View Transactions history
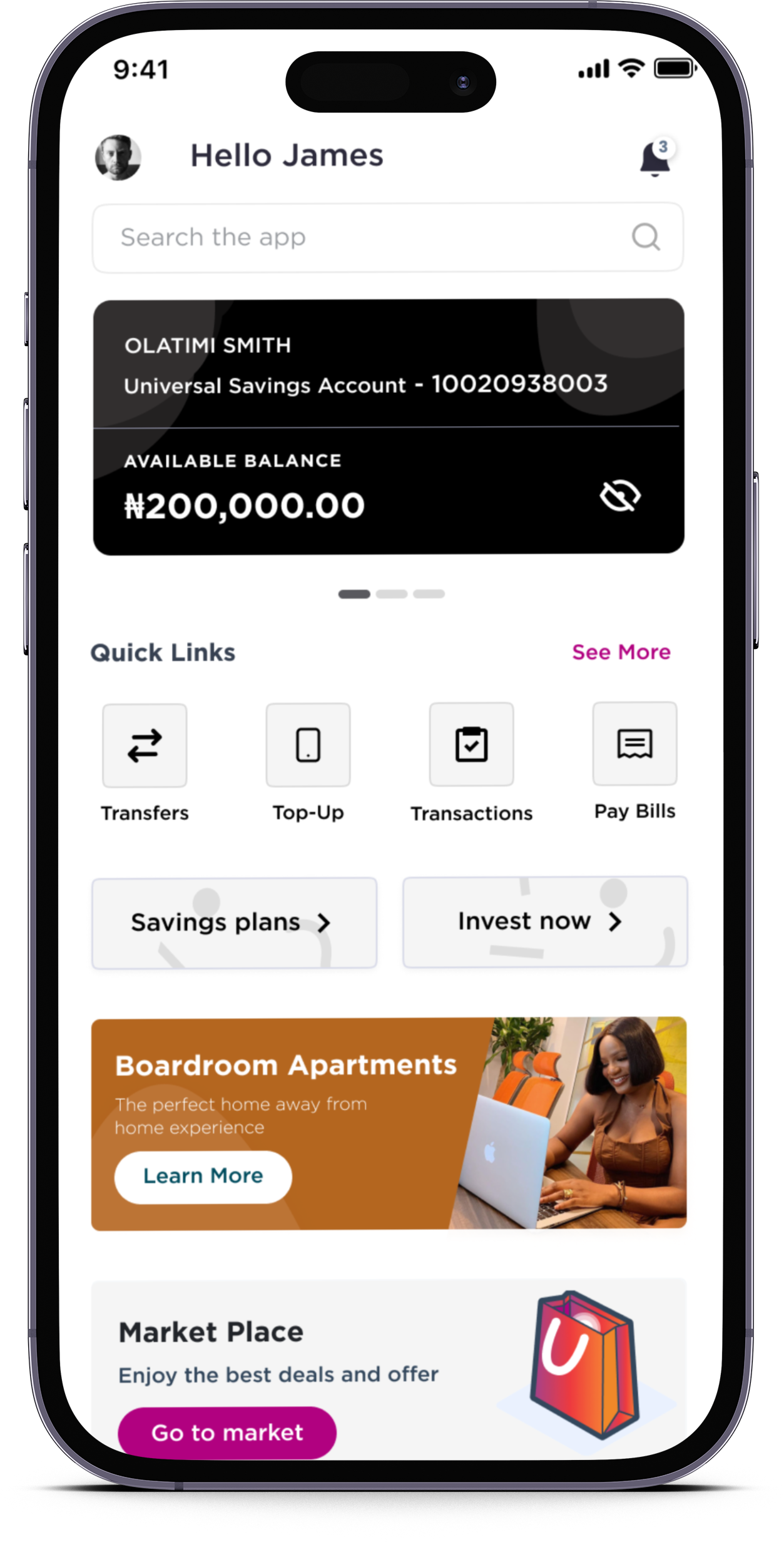 pos(471,745)
